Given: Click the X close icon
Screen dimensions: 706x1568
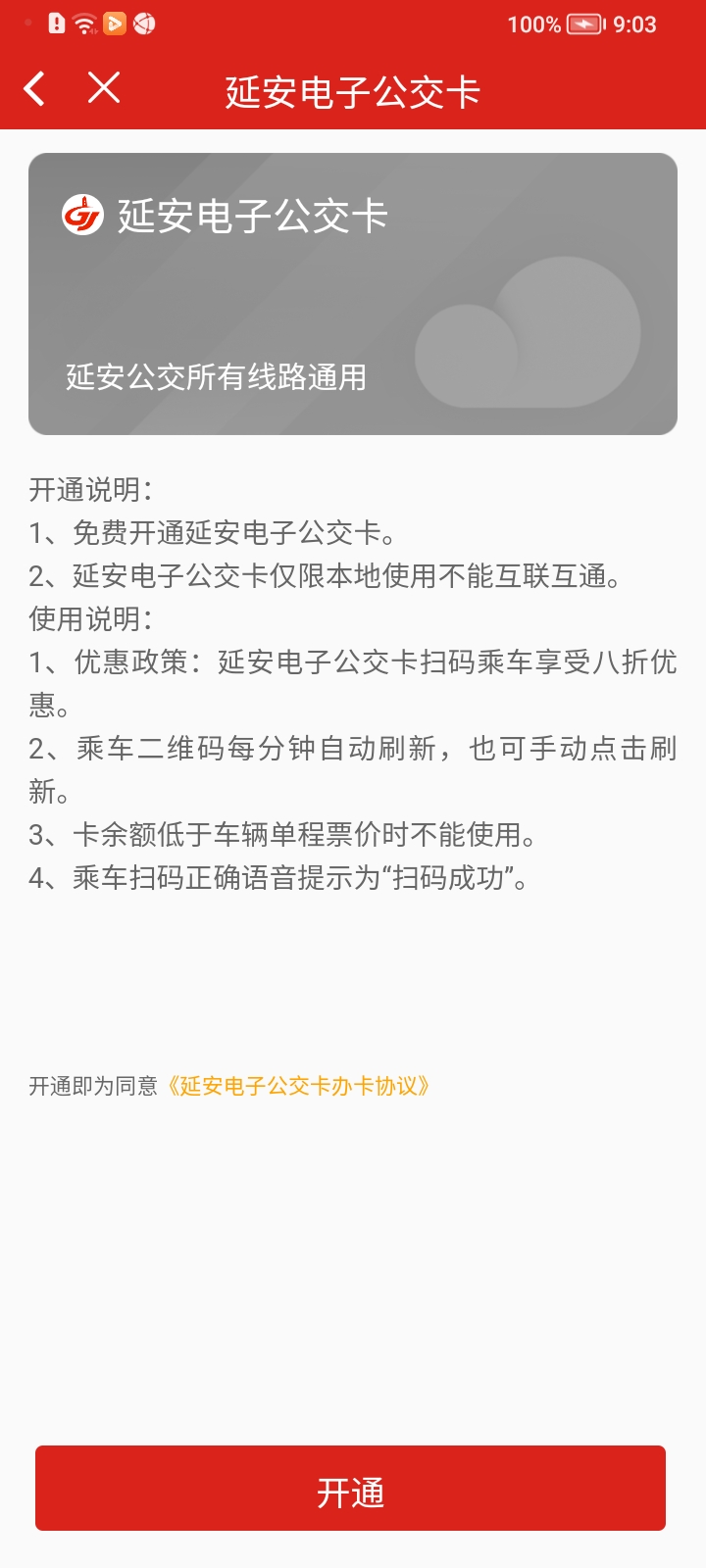Looking at the screenshot, I should point(103,88).
